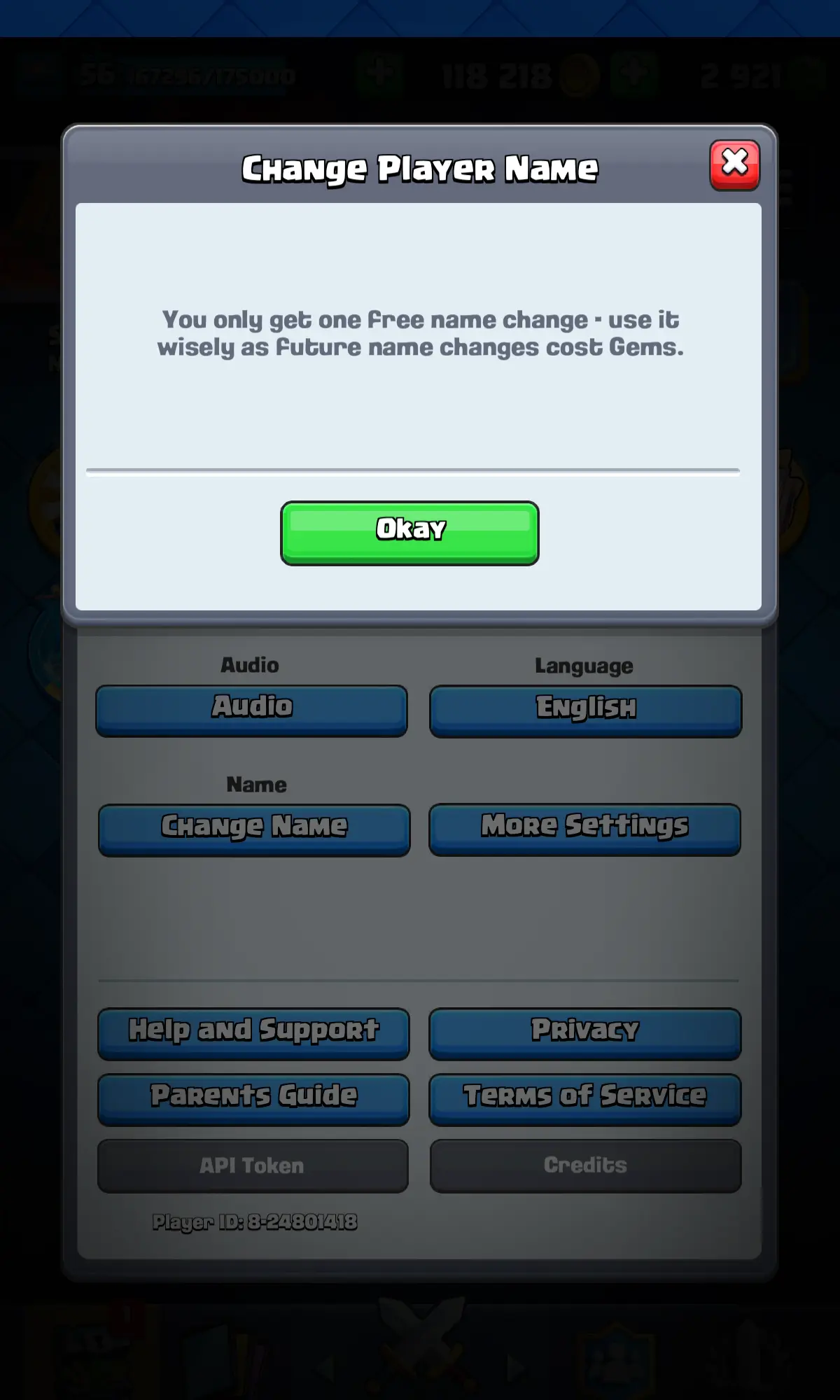Open the Parents Guide
The width and height of the screenshot is (840, 1400).
253,1099
